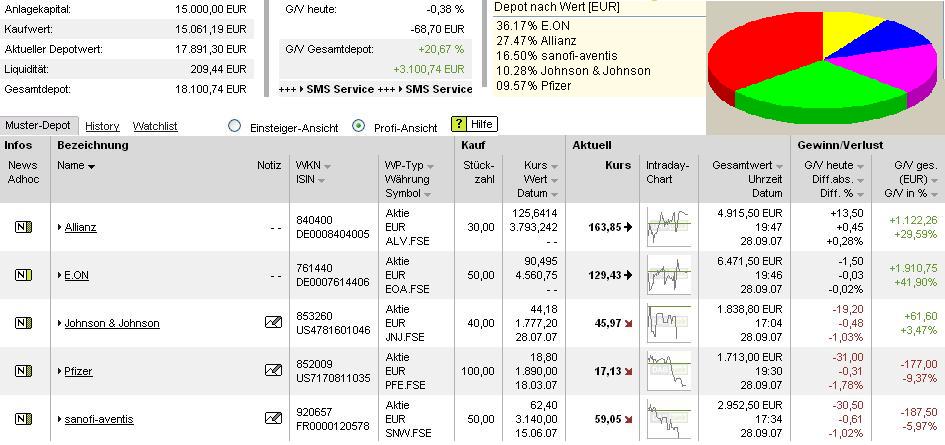This screenshot has height=445, width=945.
Task: Open the Johnson & Johnson stock link
Action: pyautogui.click(x=111, y=323)
